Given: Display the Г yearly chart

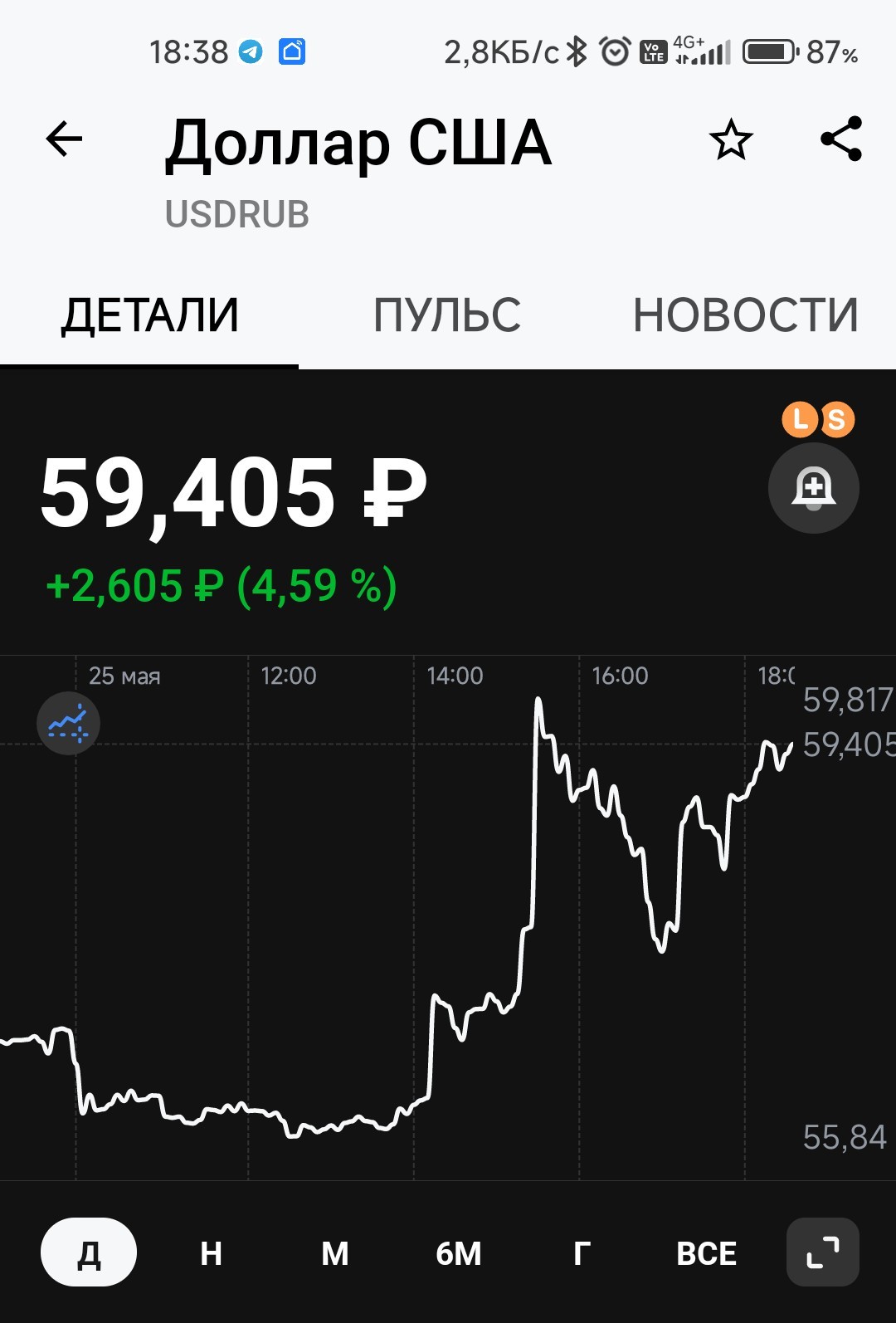Looking at the screenshot, I should 582,1253.
